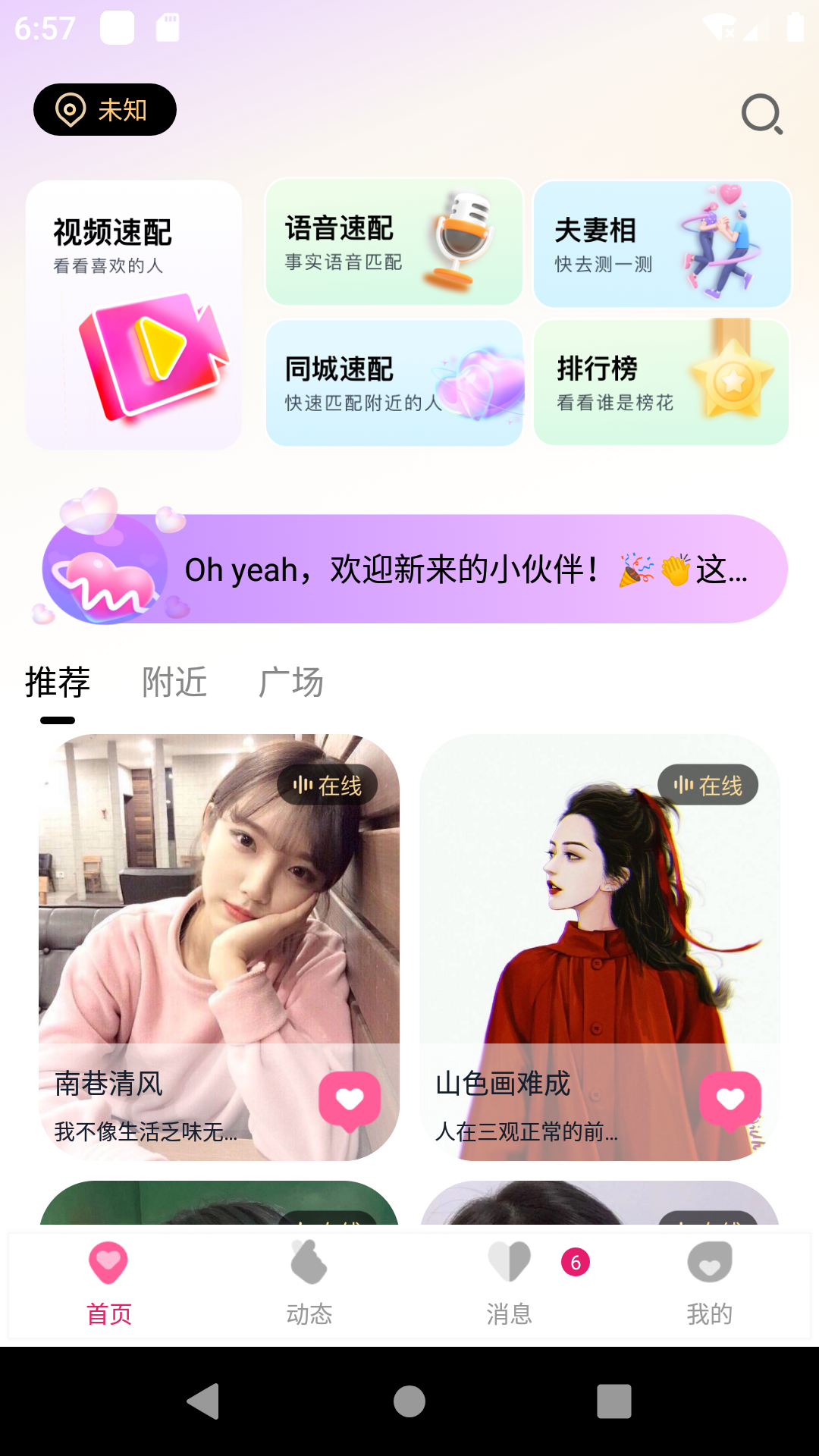The width and height of the screenshot is (819, 1456).
Task: View the 排行榜 ranking card
Action: (662, 382)
